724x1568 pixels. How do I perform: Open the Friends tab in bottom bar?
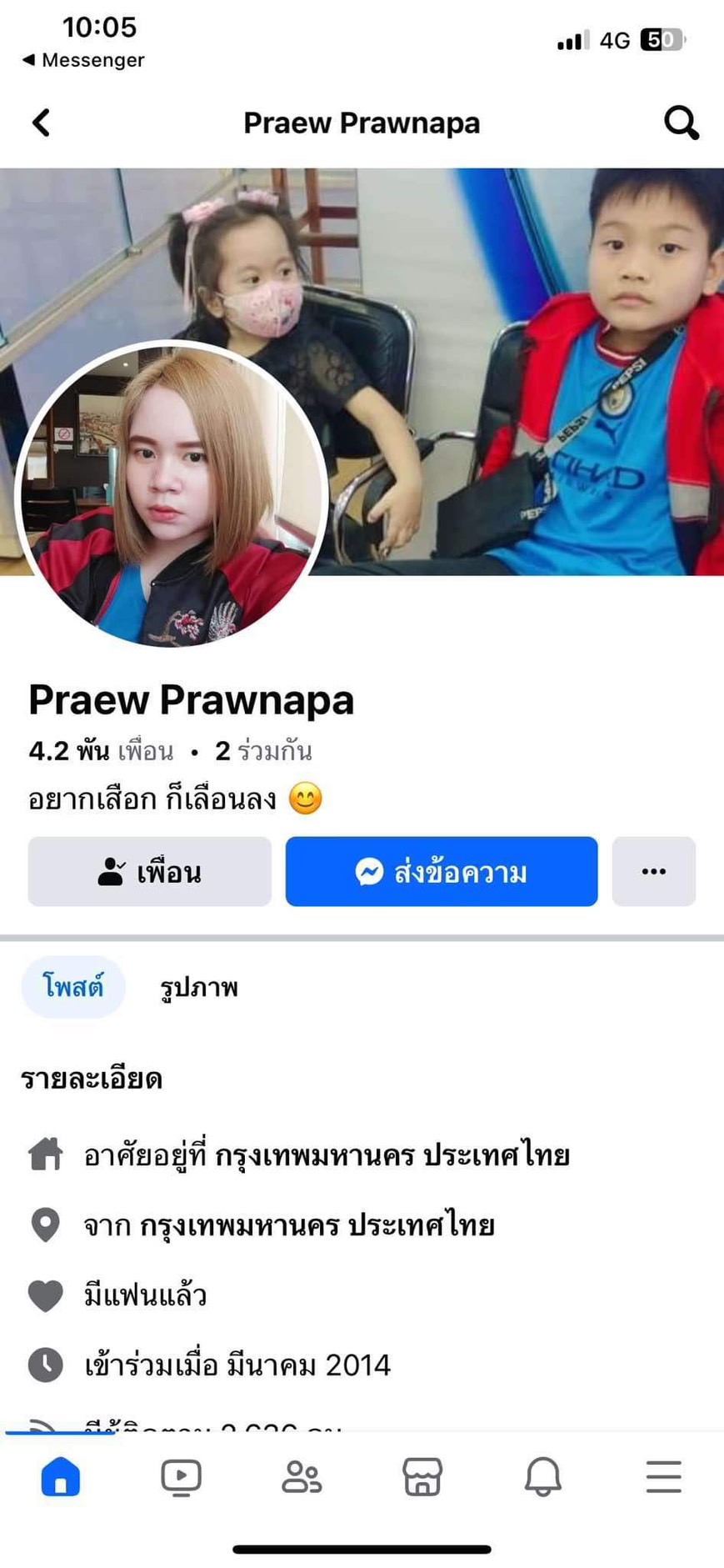302,1477
